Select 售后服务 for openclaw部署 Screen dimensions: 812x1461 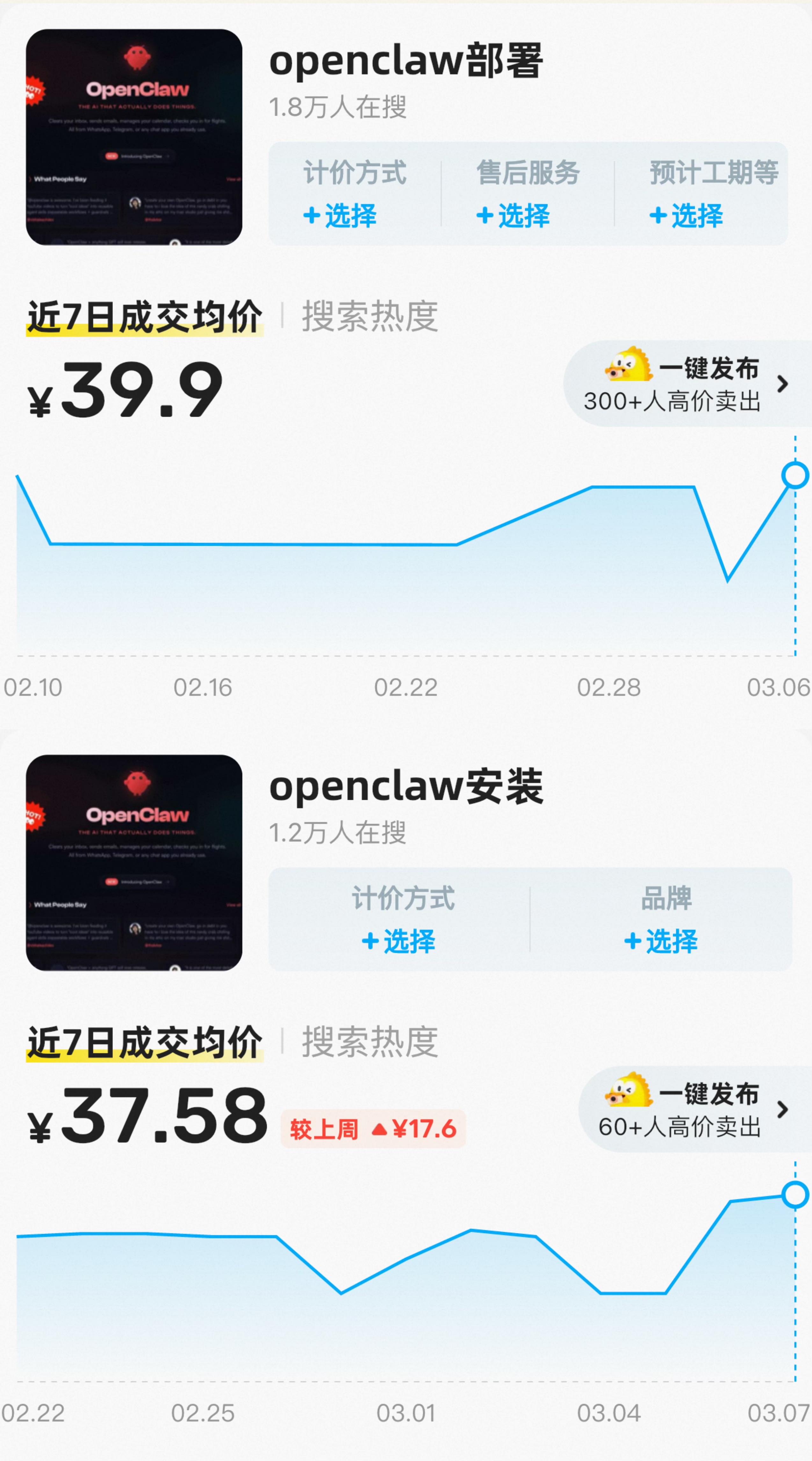click(x=513, y=215)
